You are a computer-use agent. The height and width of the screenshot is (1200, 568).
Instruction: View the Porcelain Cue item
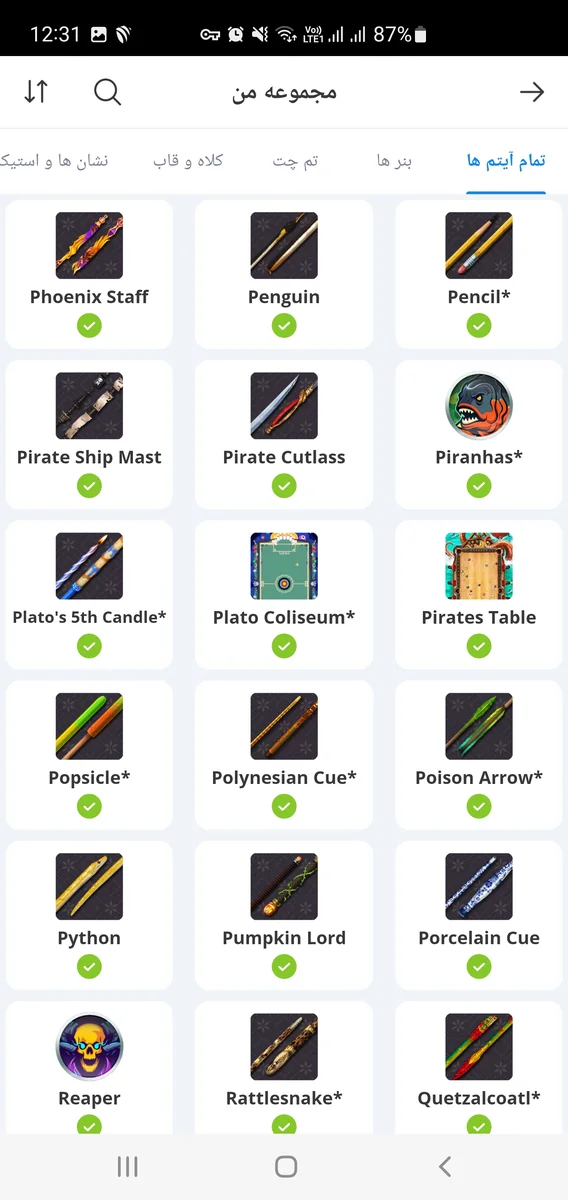pos(479,916)
